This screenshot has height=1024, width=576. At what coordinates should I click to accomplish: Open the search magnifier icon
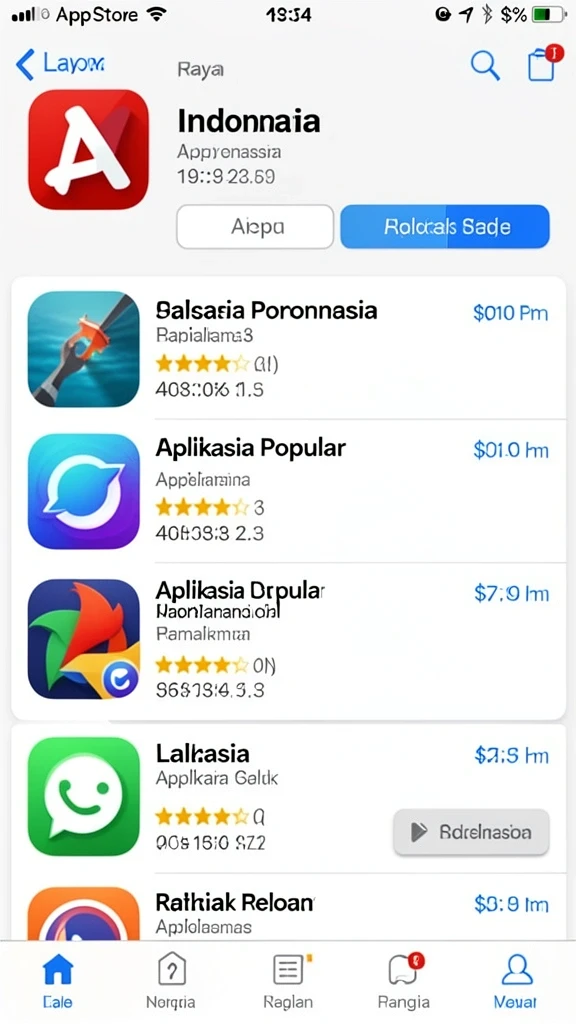pyautogui.click(x=485, y=65)
